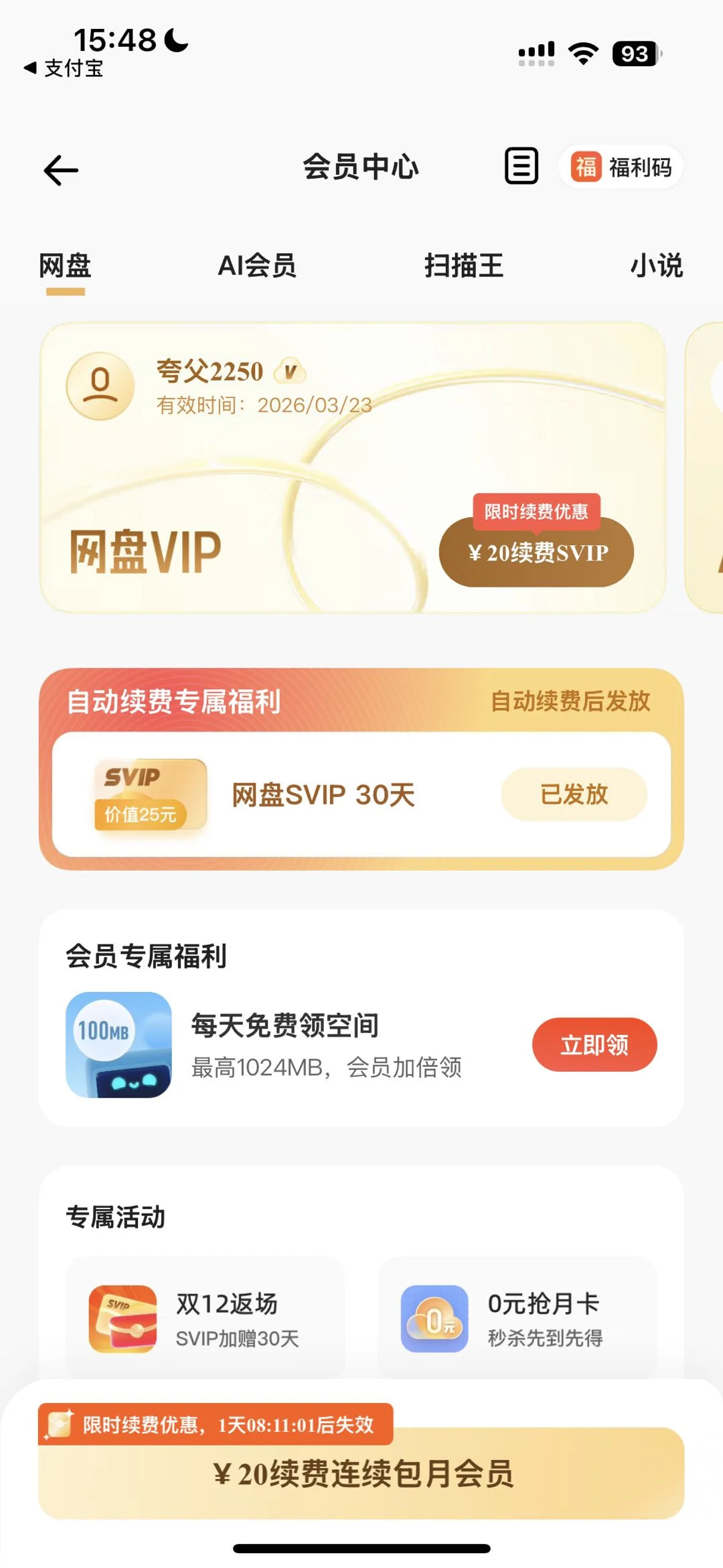Screen dimensions: 723x1568
Task: Go back from 会员中心
Action: 61,169
